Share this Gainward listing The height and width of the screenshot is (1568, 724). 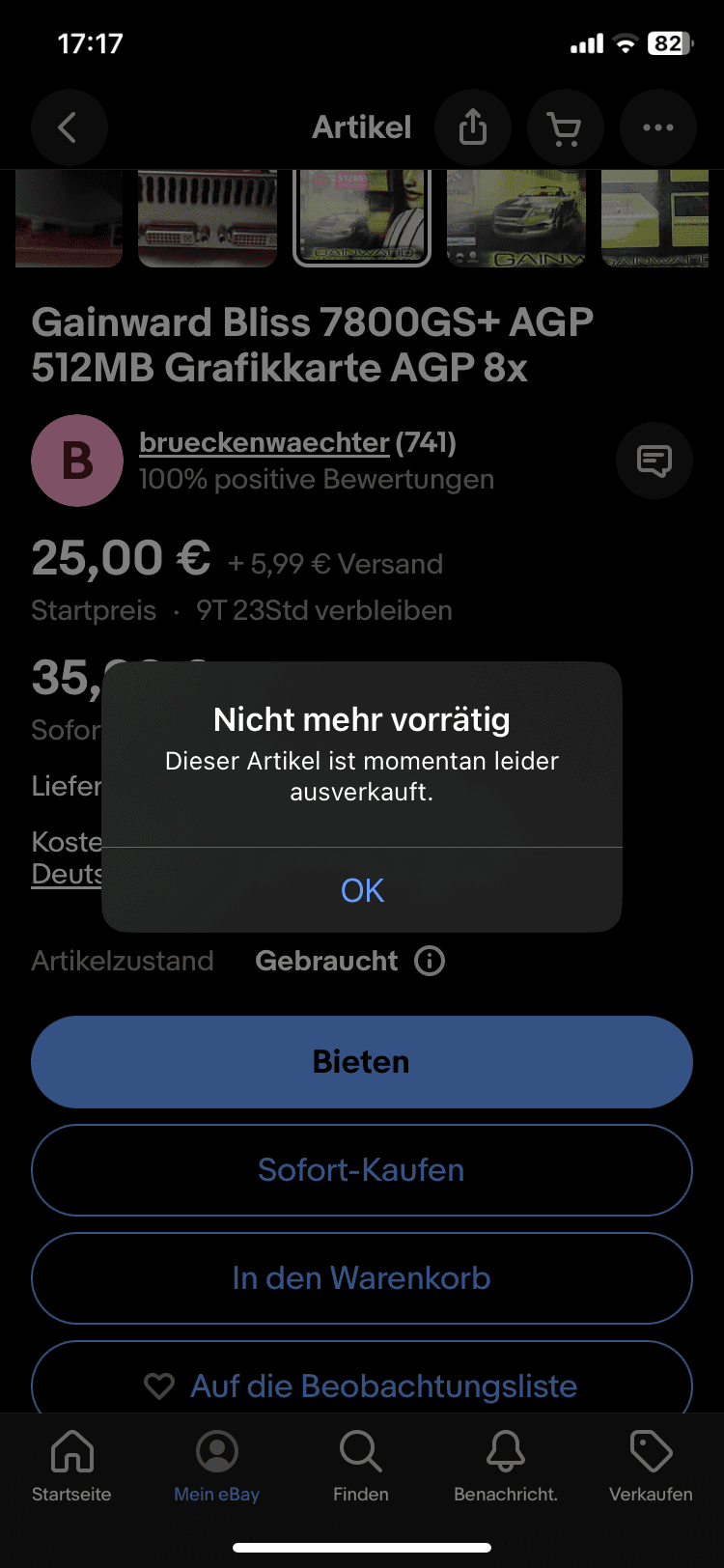pyautogui.click(x=472, y=127)
